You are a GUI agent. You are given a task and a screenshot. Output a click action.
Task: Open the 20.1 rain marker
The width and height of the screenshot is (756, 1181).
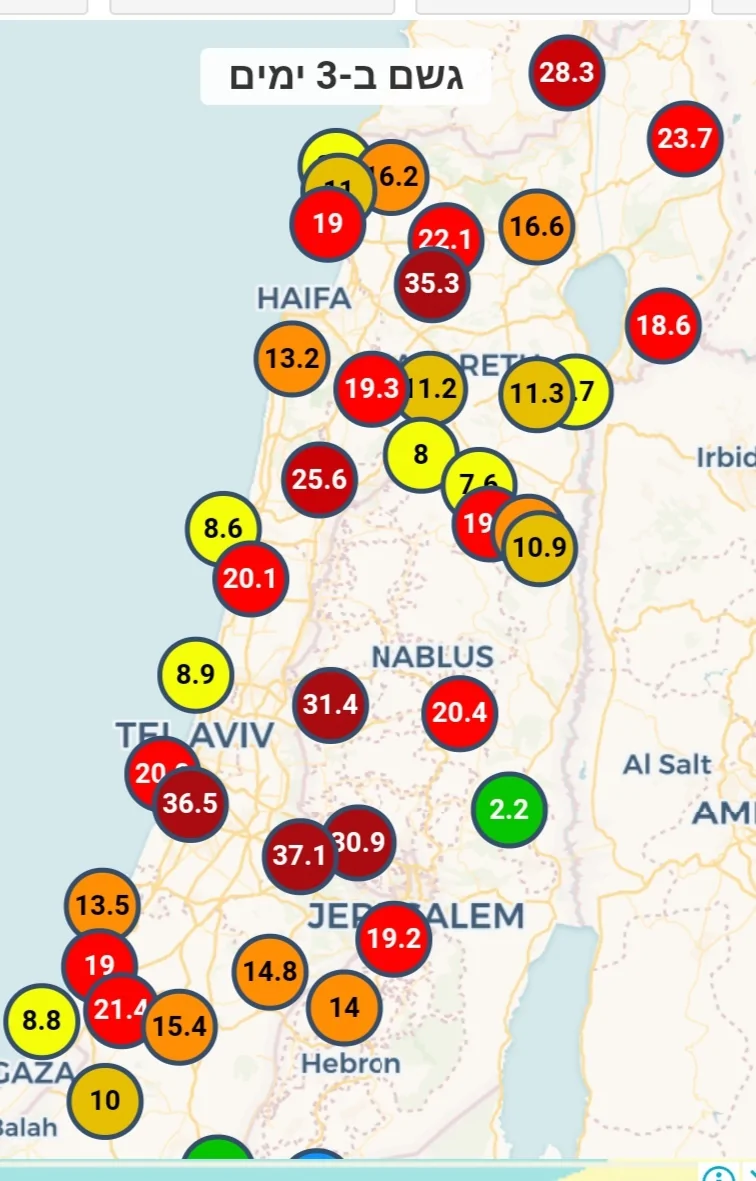point(250,578)
